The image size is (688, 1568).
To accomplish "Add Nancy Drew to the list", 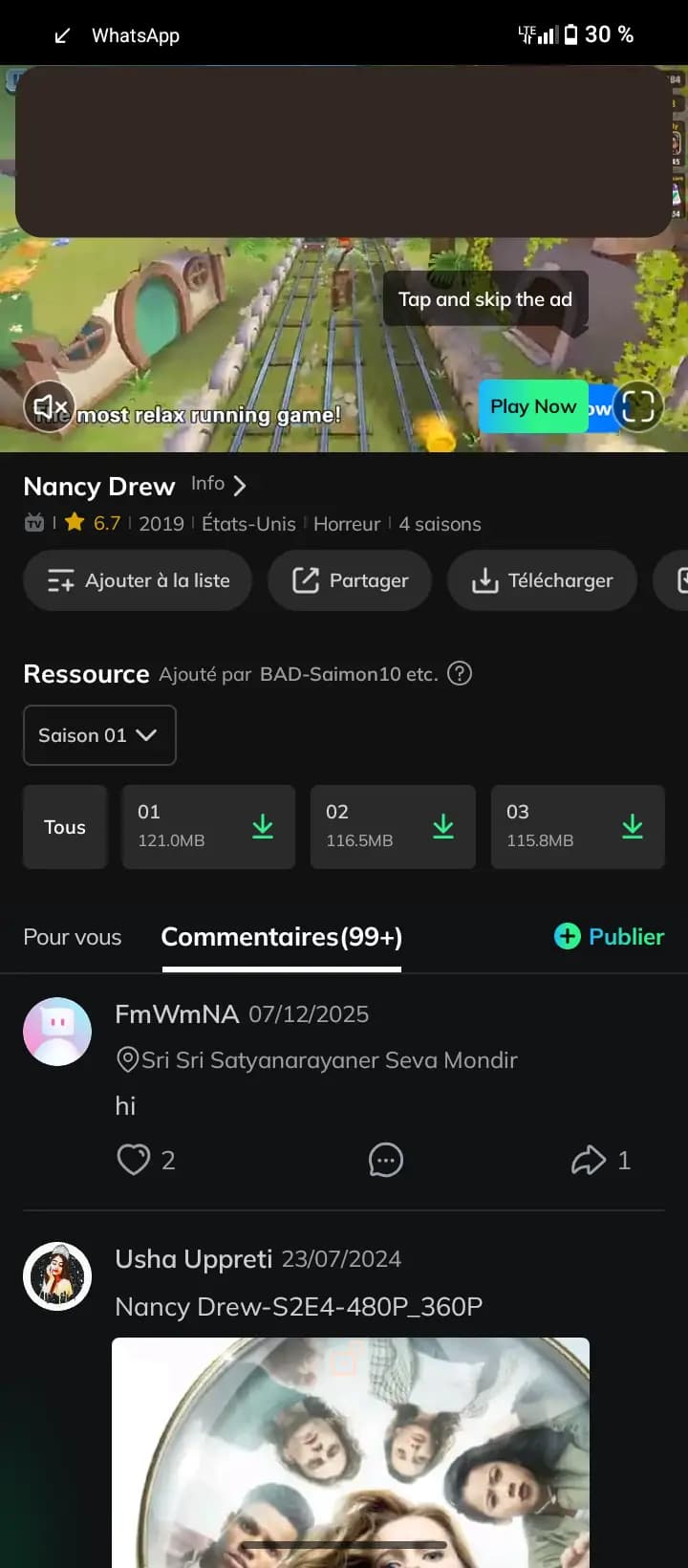I will [138, 580].
